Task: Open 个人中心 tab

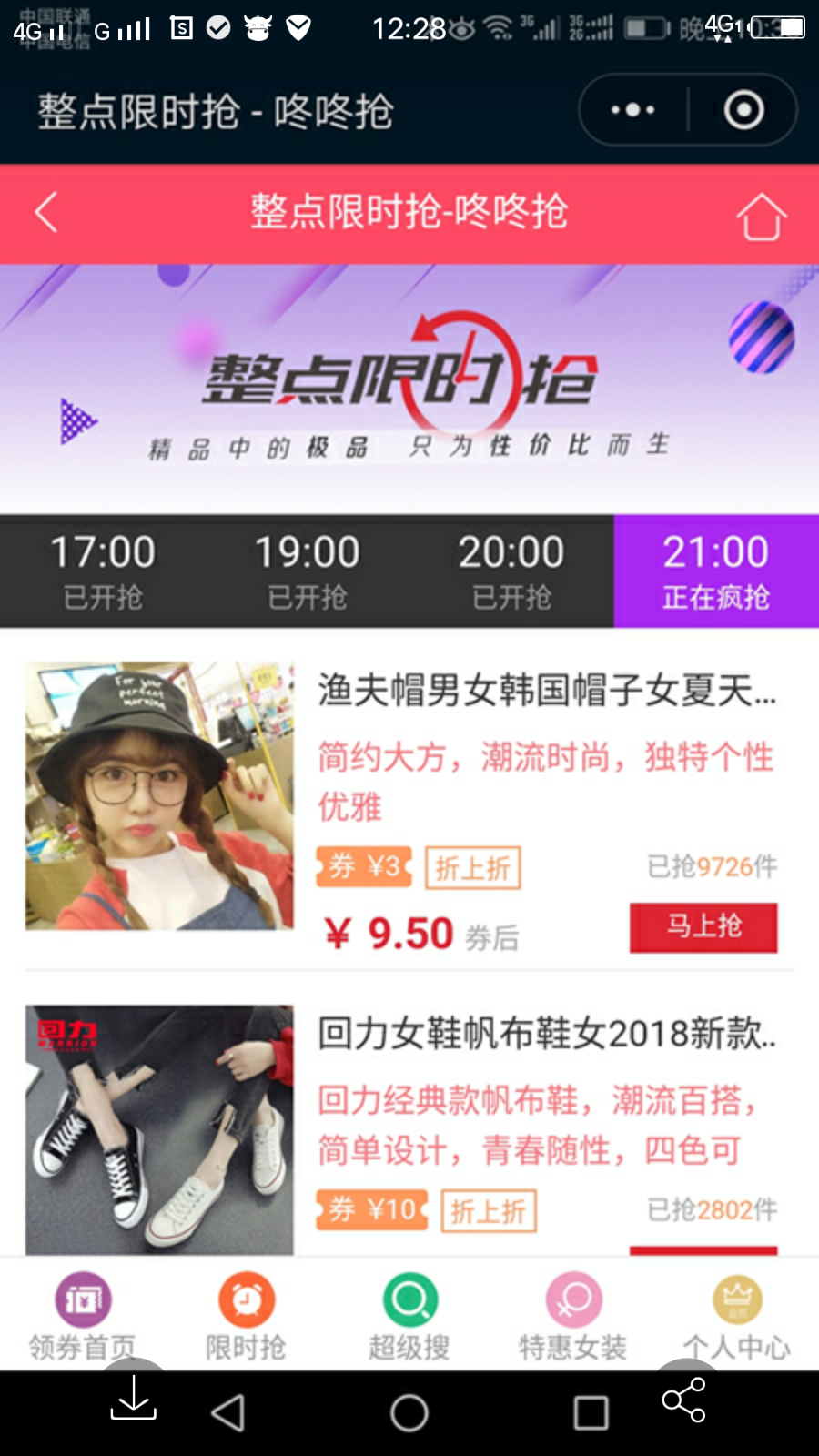Action: [737, 1316]
